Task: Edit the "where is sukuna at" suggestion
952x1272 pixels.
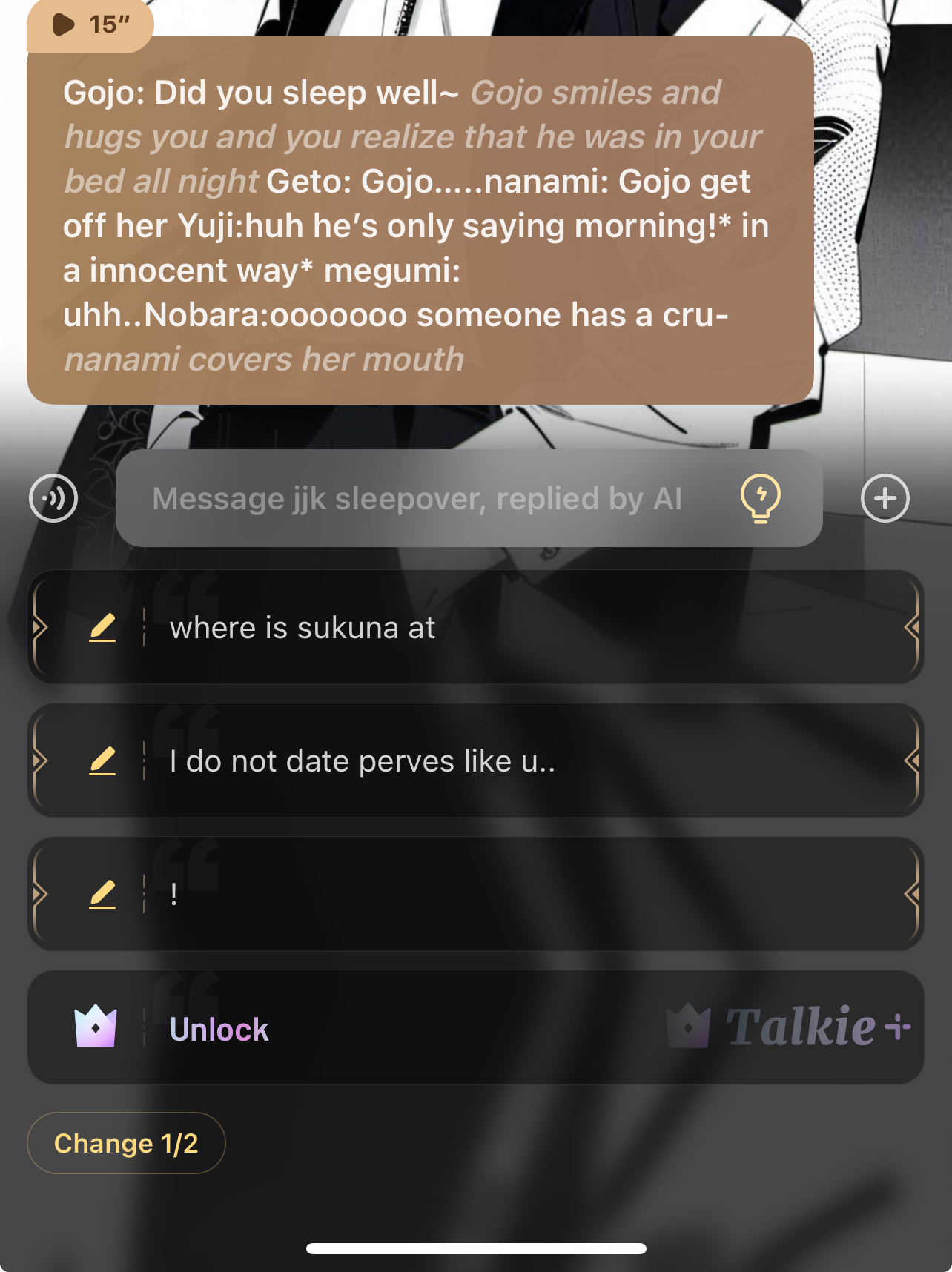Action: click(102, 628)
